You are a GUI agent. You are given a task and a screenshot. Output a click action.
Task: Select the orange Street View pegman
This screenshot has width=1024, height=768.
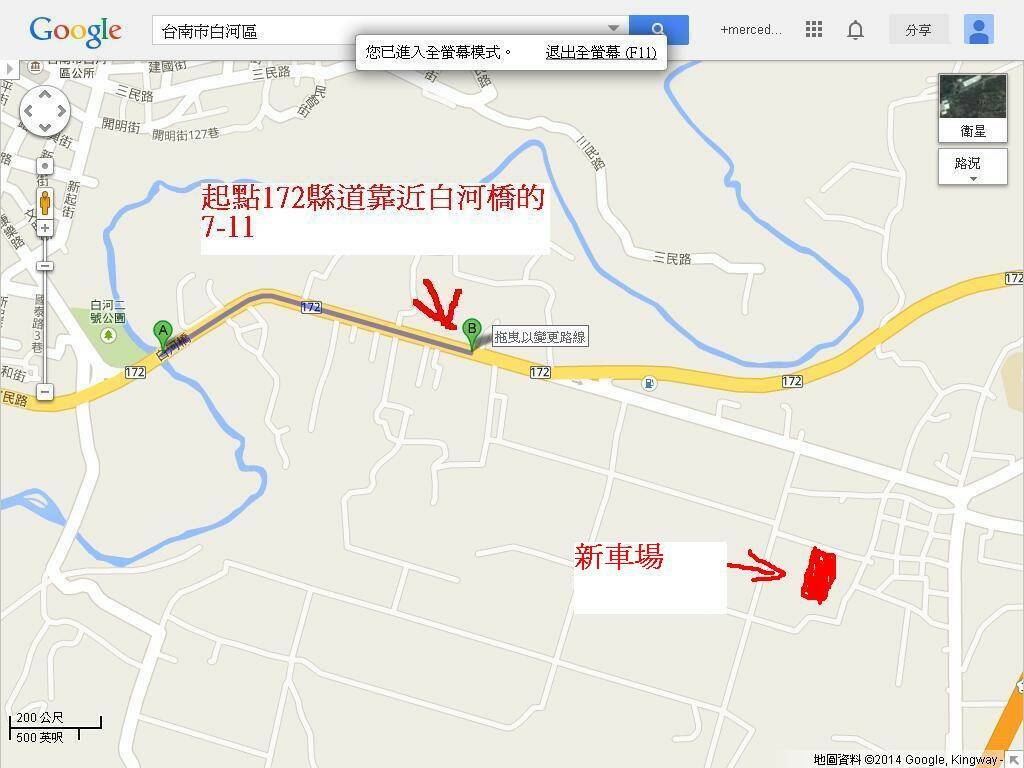coord(45,204)
